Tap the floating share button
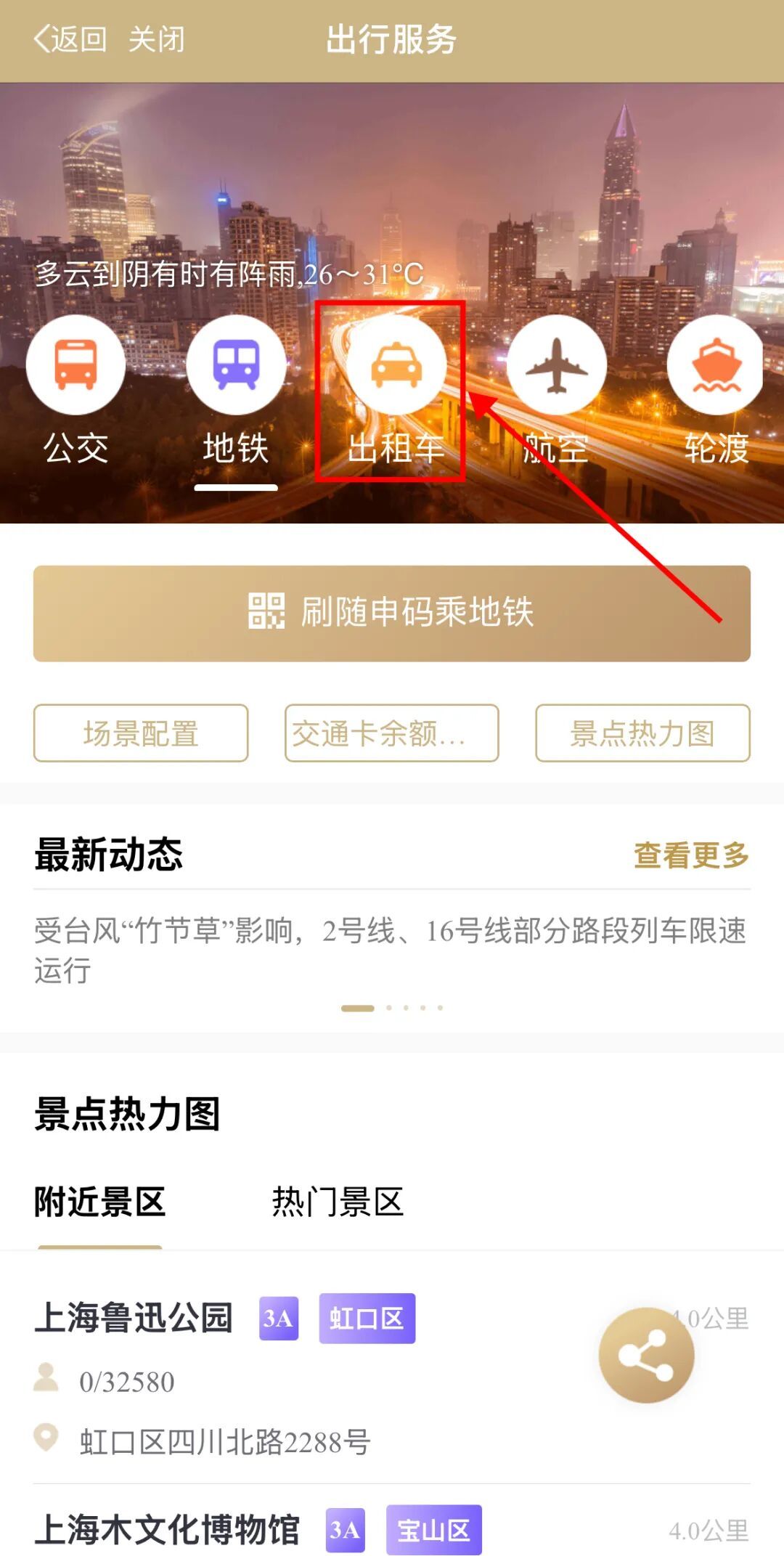 tap(646, 1355)
